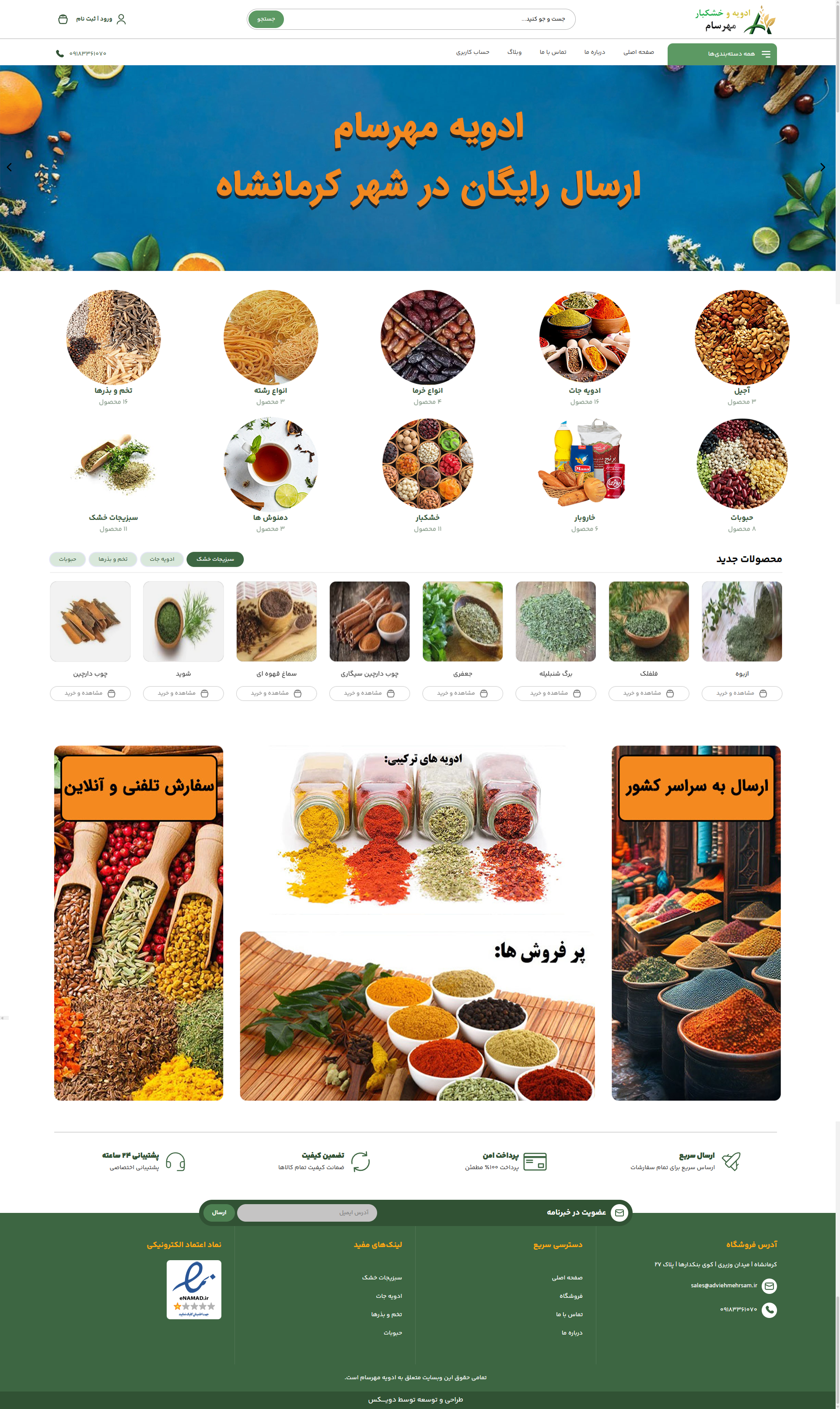This screenshot has width=840, height=1409.
Task: Show previous banner slide with left arrow
Action: click(9, 167)
